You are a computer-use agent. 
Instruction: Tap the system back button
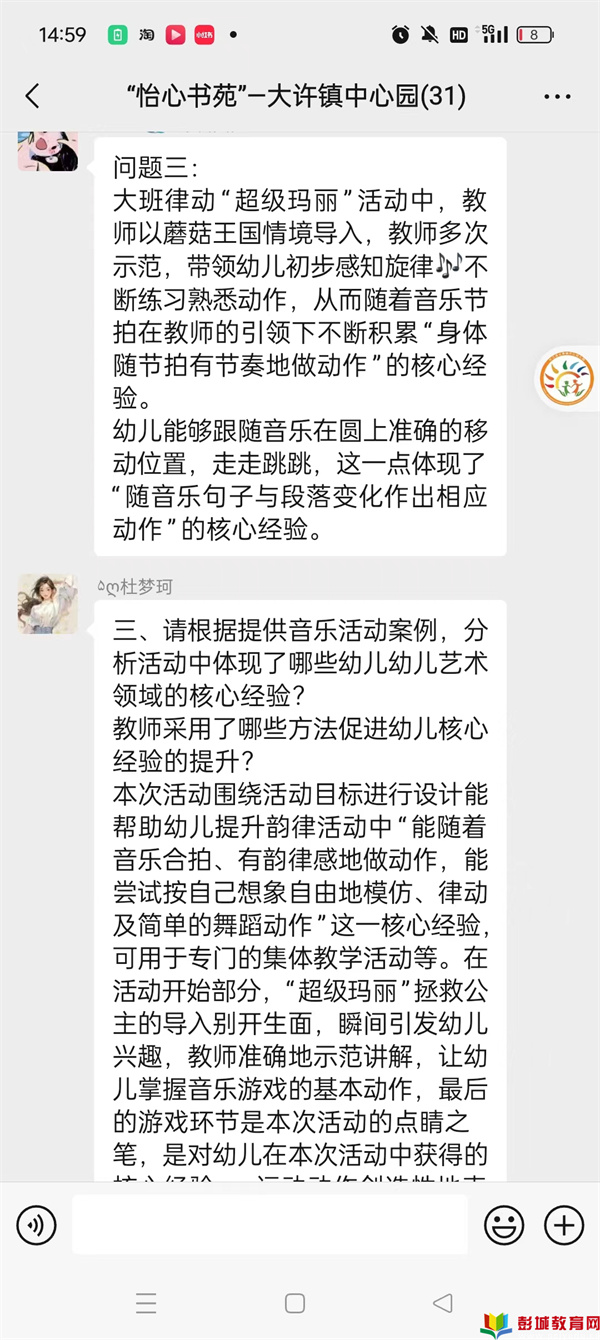tap(442, 1303)
